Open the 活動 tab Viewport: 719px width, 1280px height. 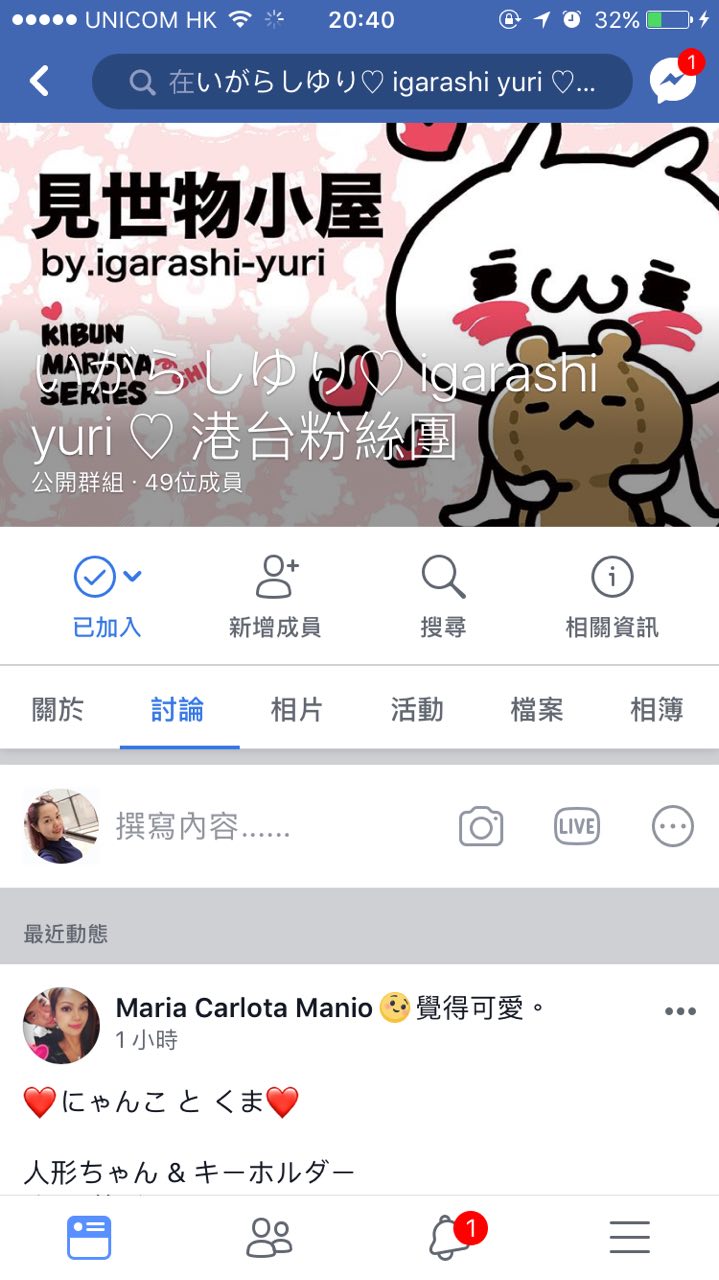(x=417, y=710)
